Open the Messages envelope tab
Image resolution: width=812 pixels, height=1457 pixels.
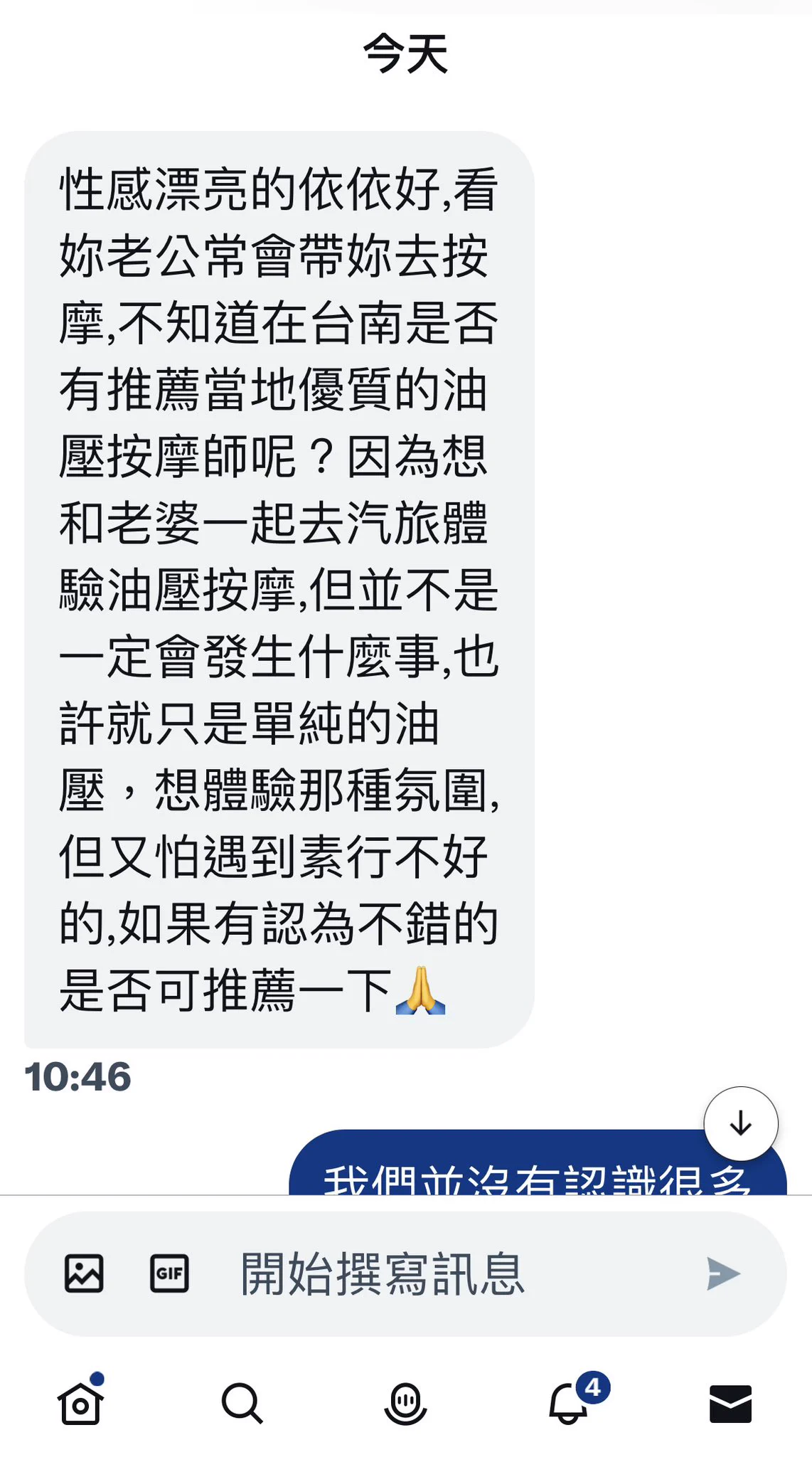click(730, 1404)
